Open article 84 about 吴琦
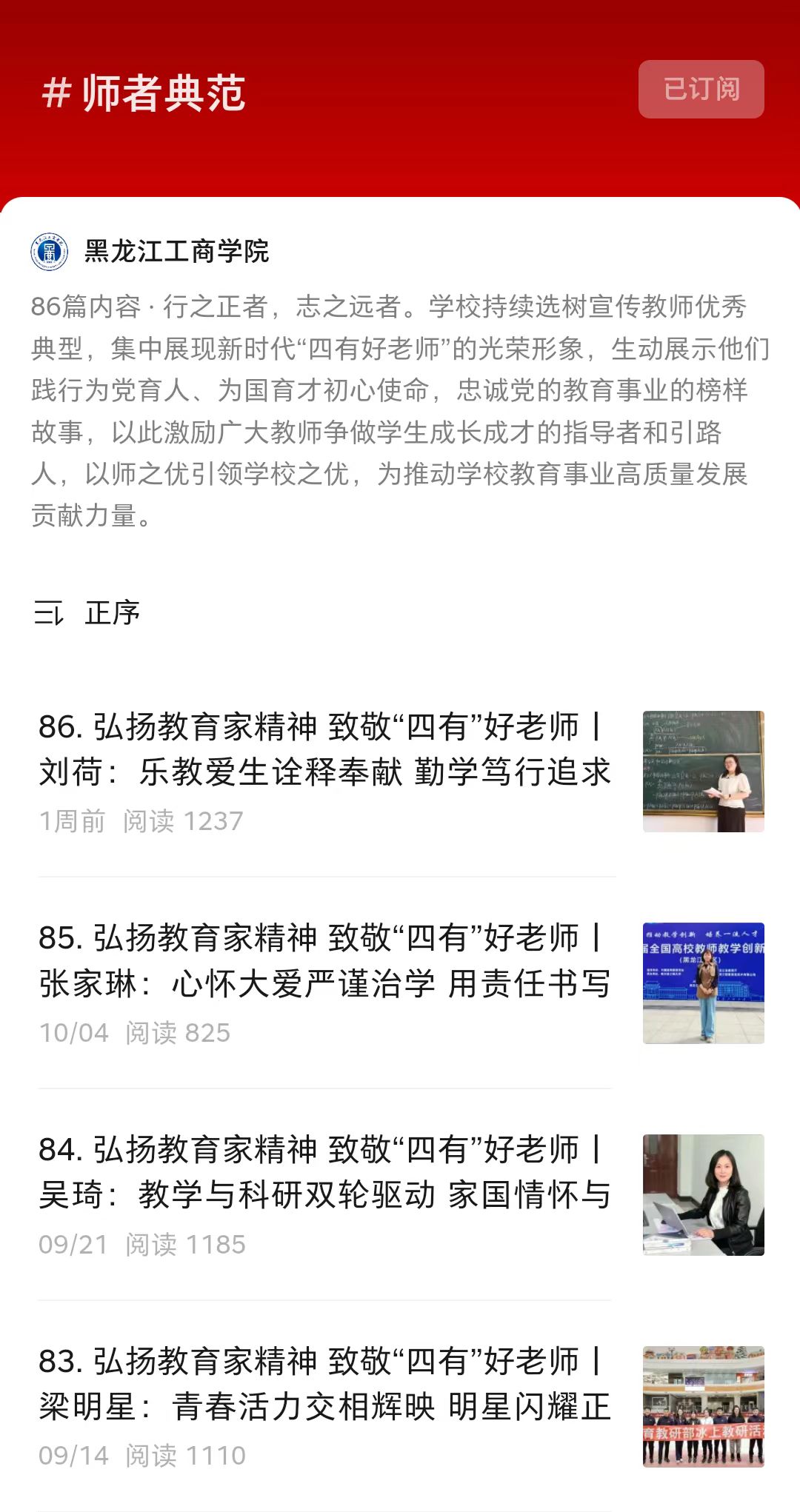Screen dimensions: 800x1512 [324, 1173]
